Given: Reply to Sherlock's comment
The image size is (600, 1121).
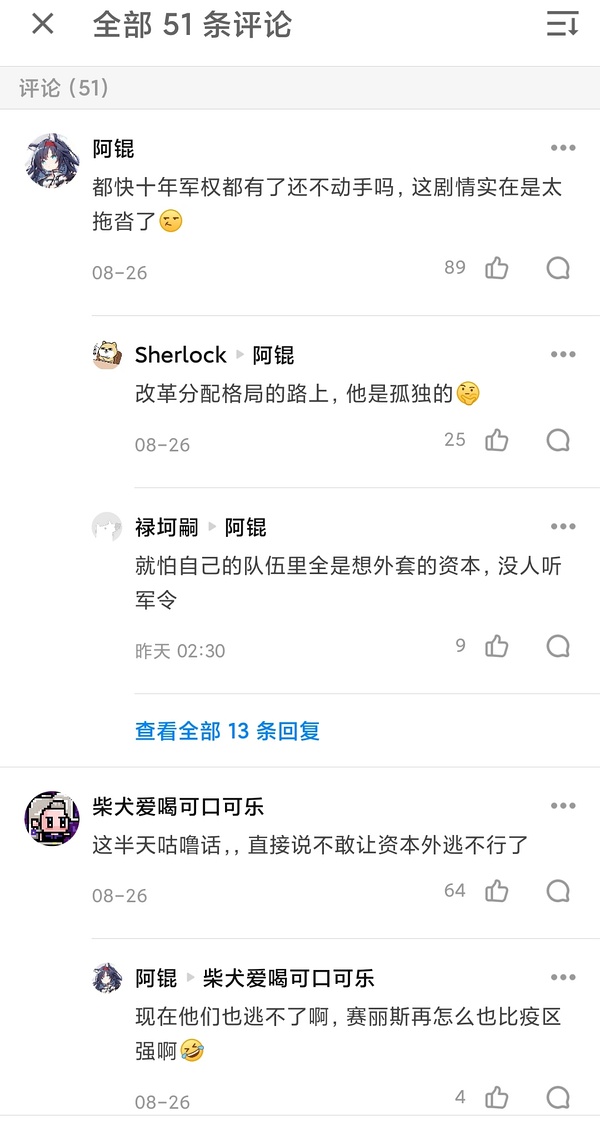Looking at the screenshot, I should pos(558,440).
